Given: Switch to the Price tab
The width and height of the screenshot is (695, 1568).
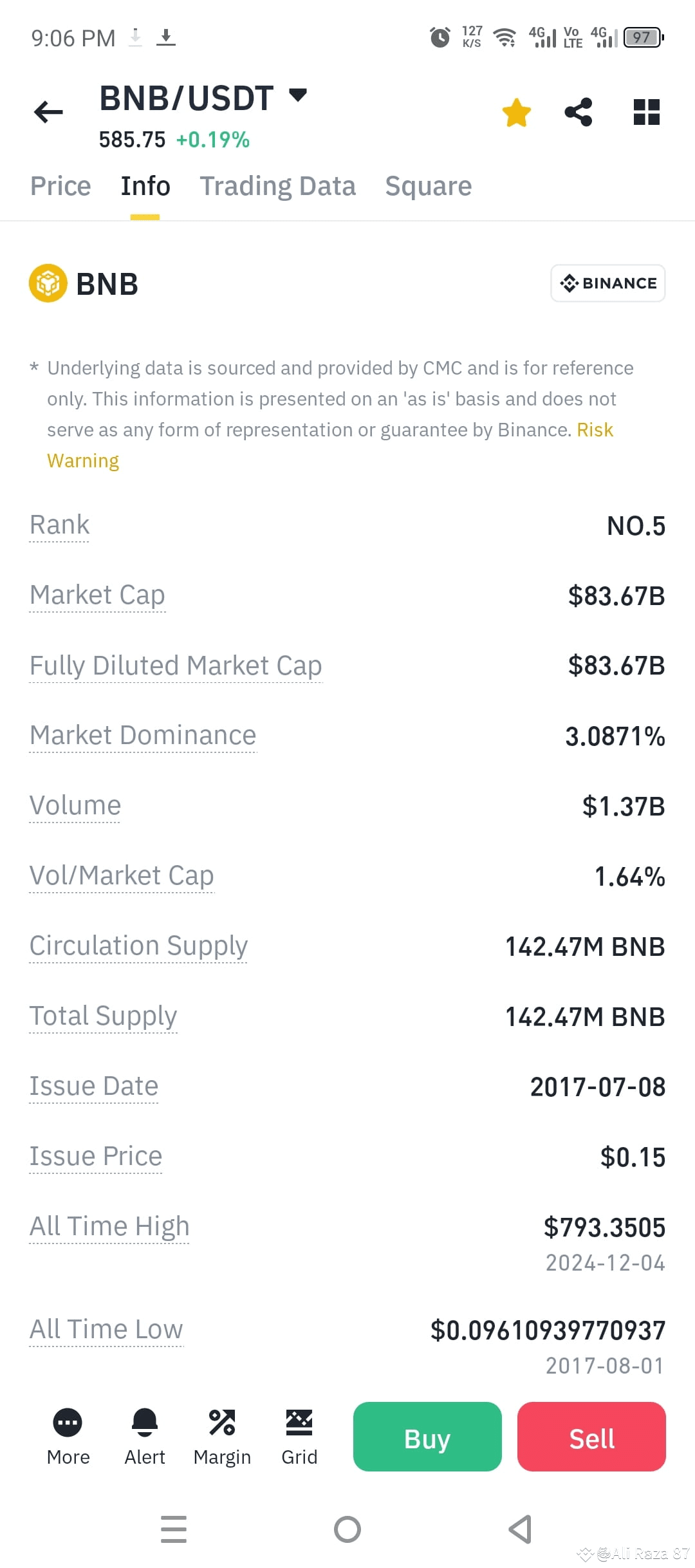Looking at the screenshot, I should click(x=60, y=186).
